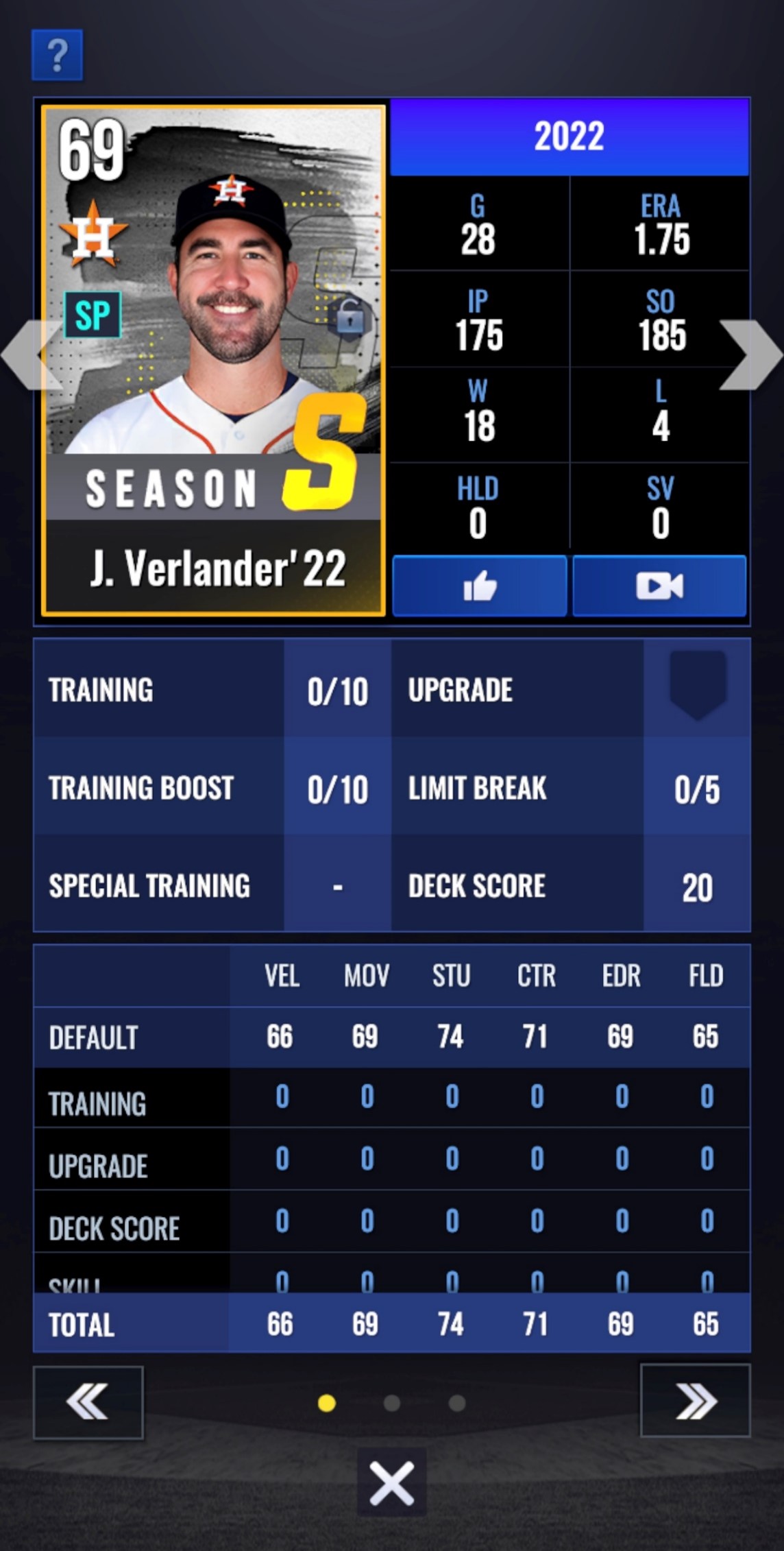
Task: Advance with the double right arrow
Action: 695,1400
